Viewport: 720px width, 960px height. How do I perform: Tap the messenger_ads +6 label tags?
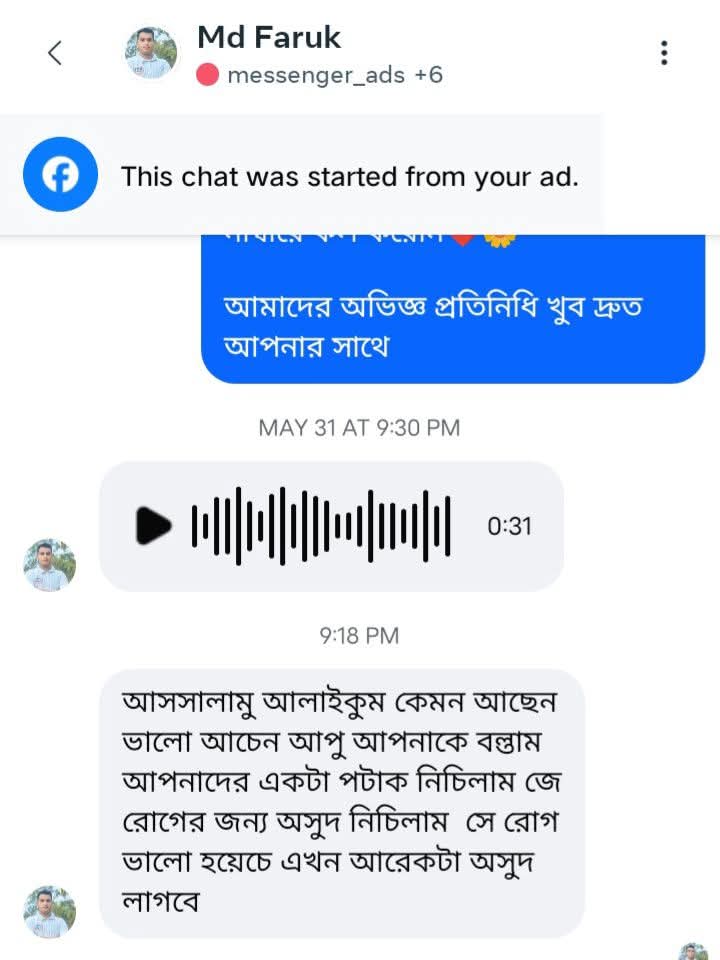(x=320, y=75)
